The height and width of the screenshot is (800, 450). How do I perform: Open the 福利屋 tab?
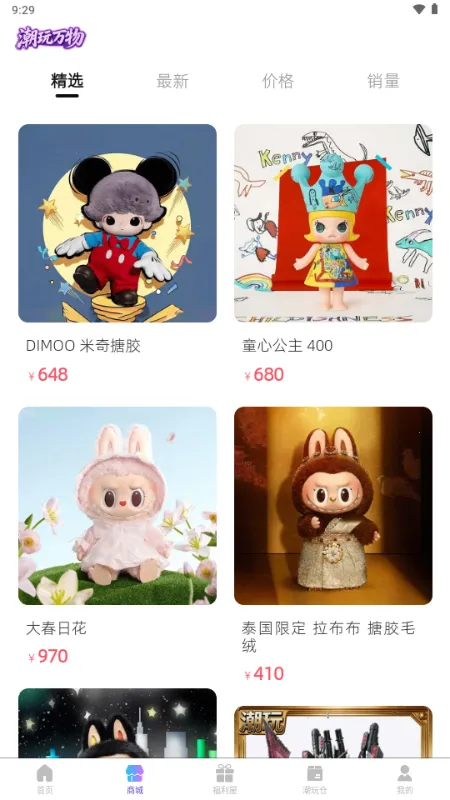[224, 779]
